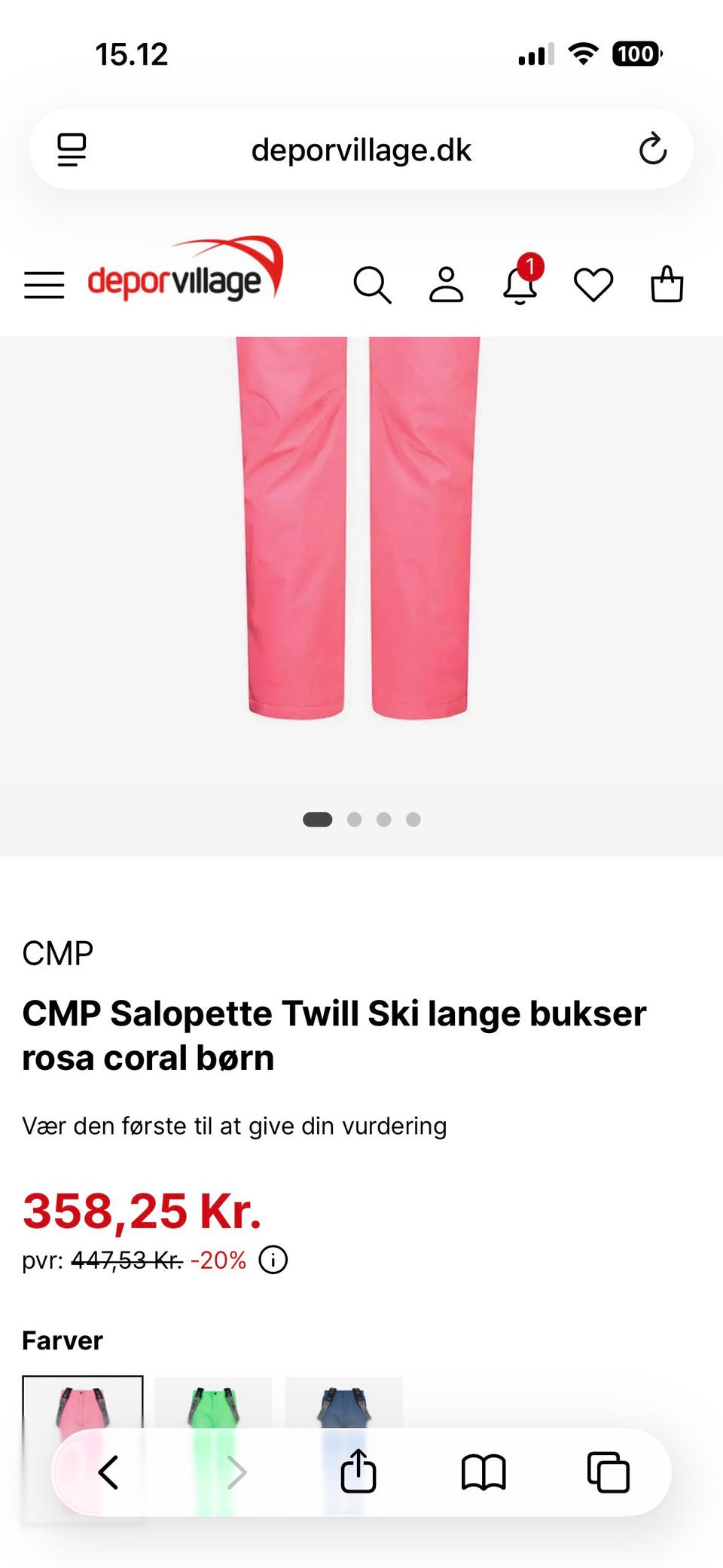Open the CMP brand link

point(56,953)
